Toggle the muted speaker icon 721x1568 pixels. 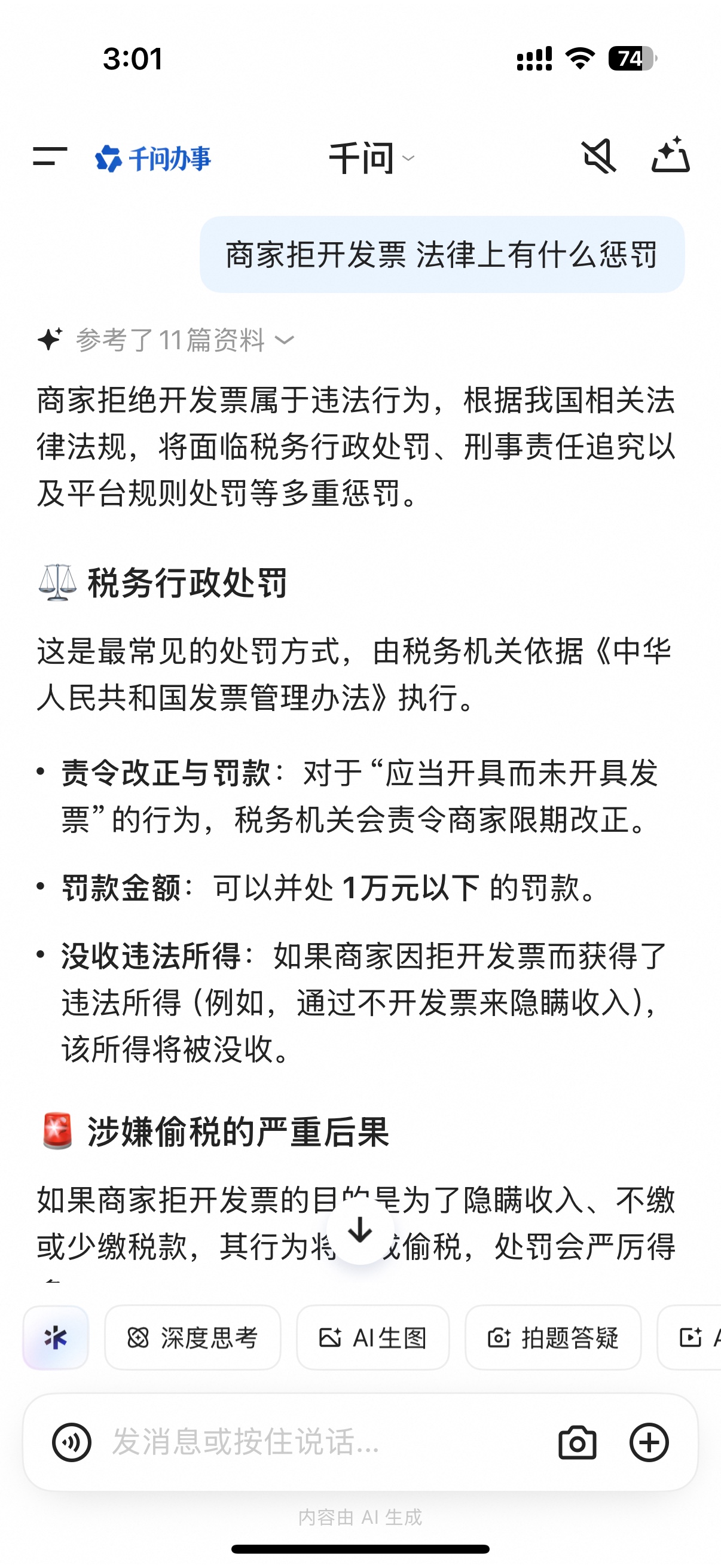tap(599, 157)
